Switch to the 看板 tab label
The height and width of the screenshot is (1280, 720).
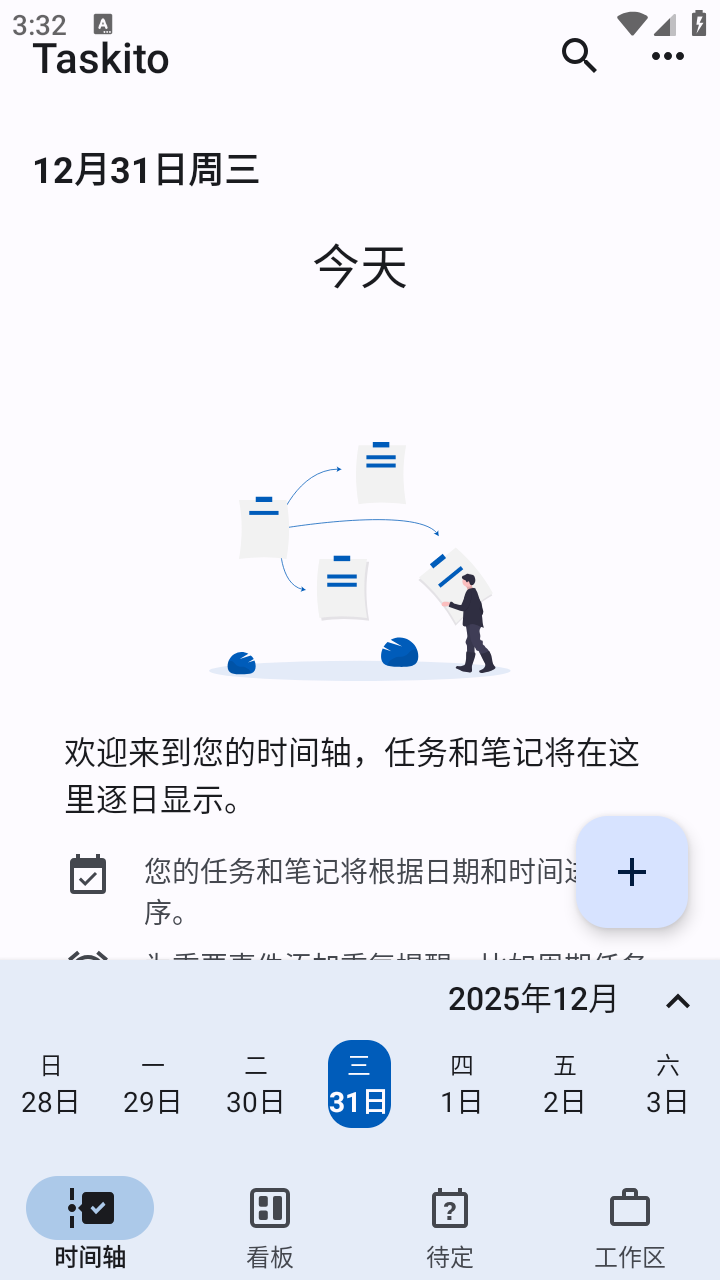point(269,1256)
